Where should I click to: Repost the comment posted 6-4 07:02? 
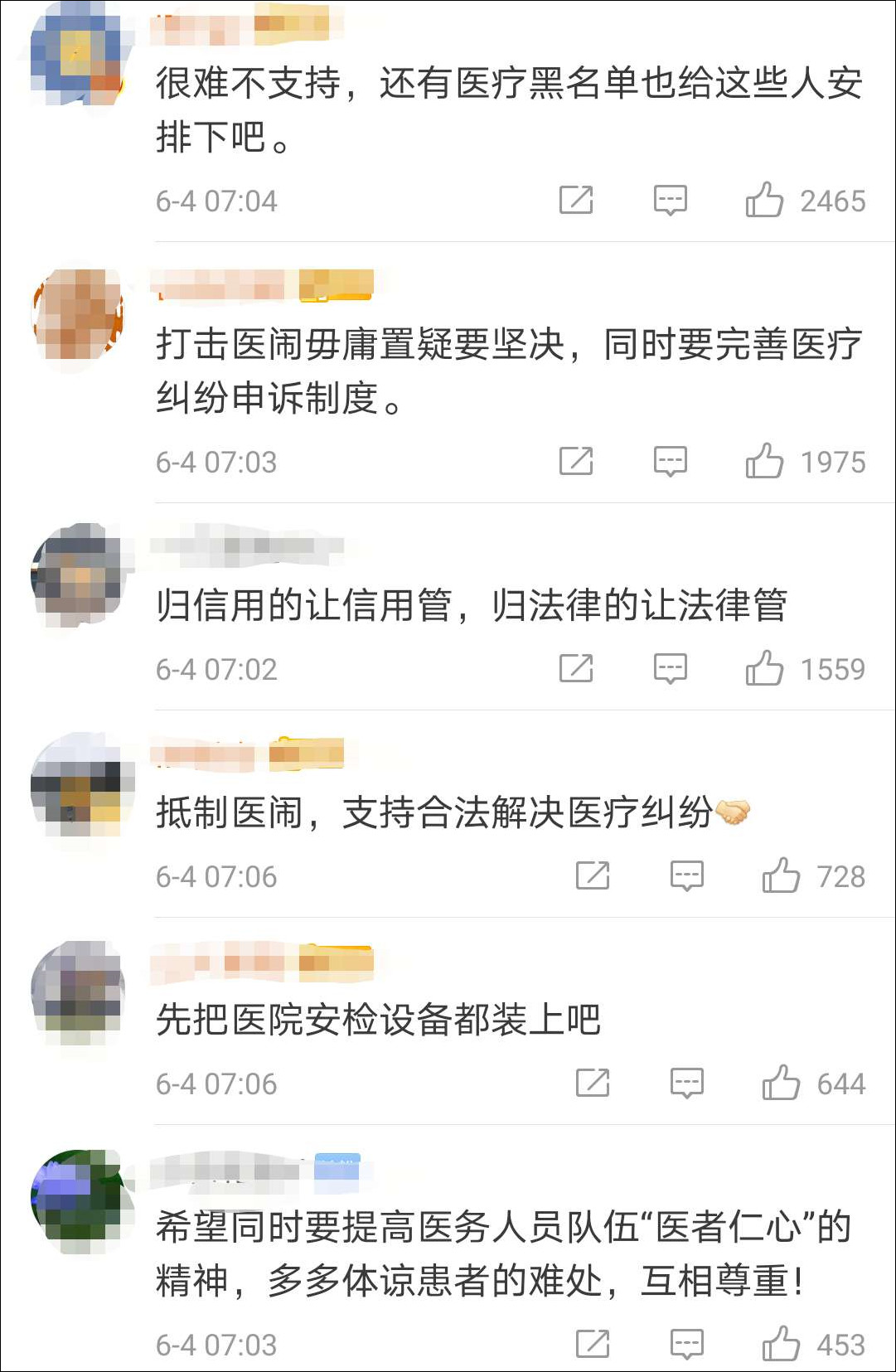576,669
